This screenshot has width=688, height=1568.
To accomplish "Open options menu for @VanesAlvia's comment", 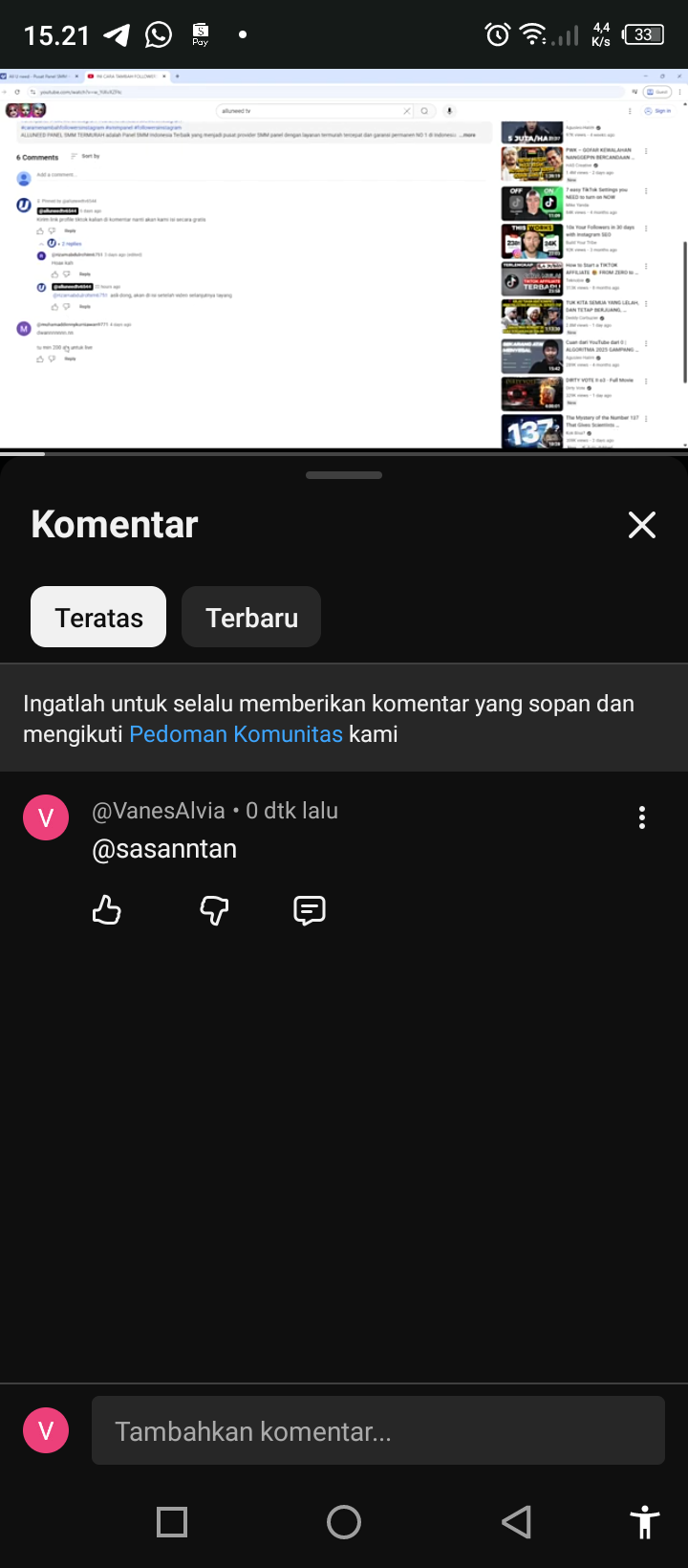I will (x=641, y=817).
